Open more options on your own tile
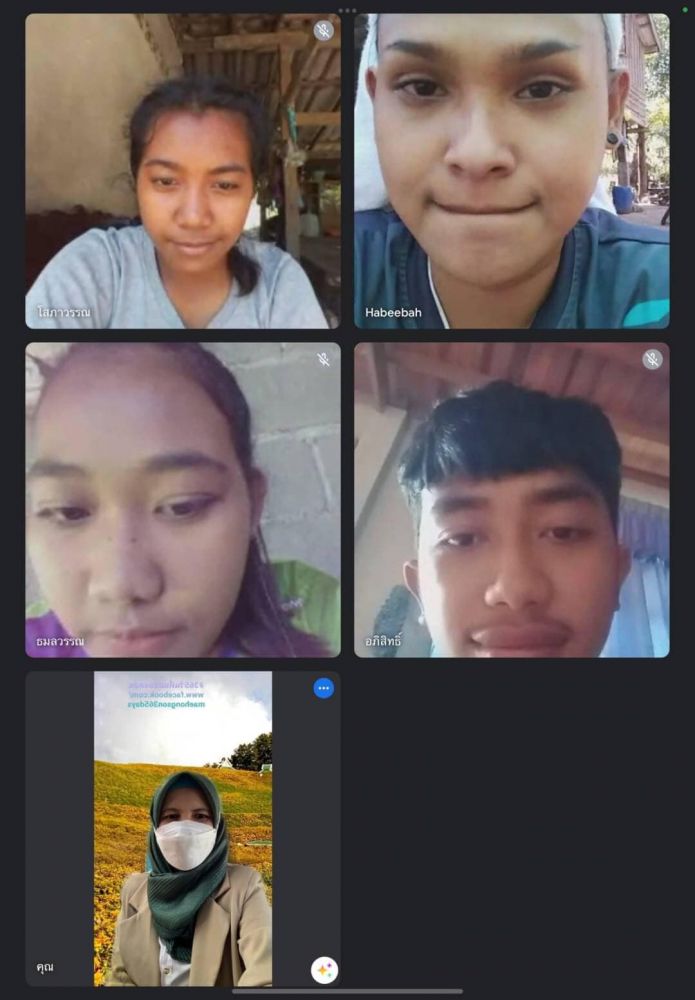Screen dimensions: 695x1000 (x=323, y=688)
